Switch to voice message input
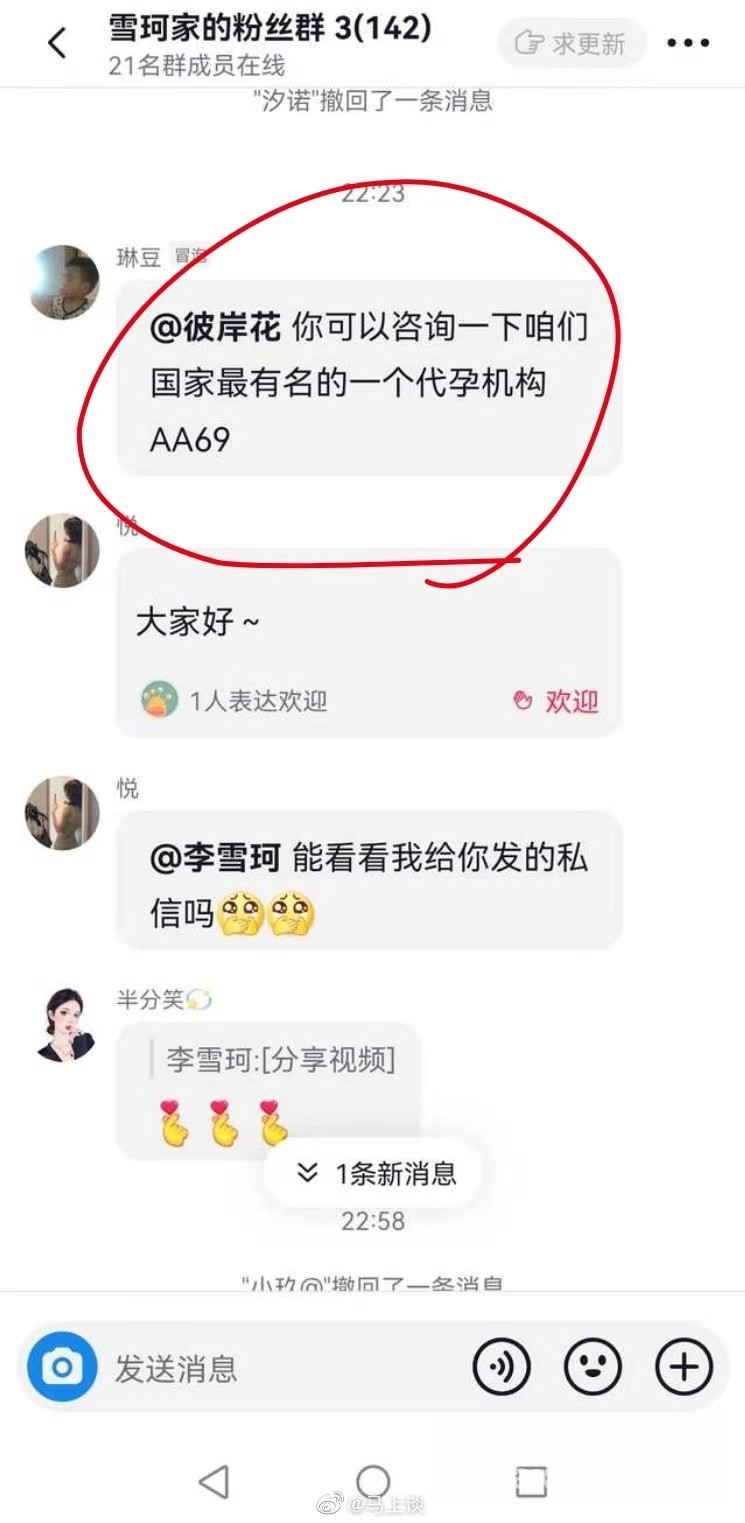745x1523 pixels. (x=501, y=1367)
